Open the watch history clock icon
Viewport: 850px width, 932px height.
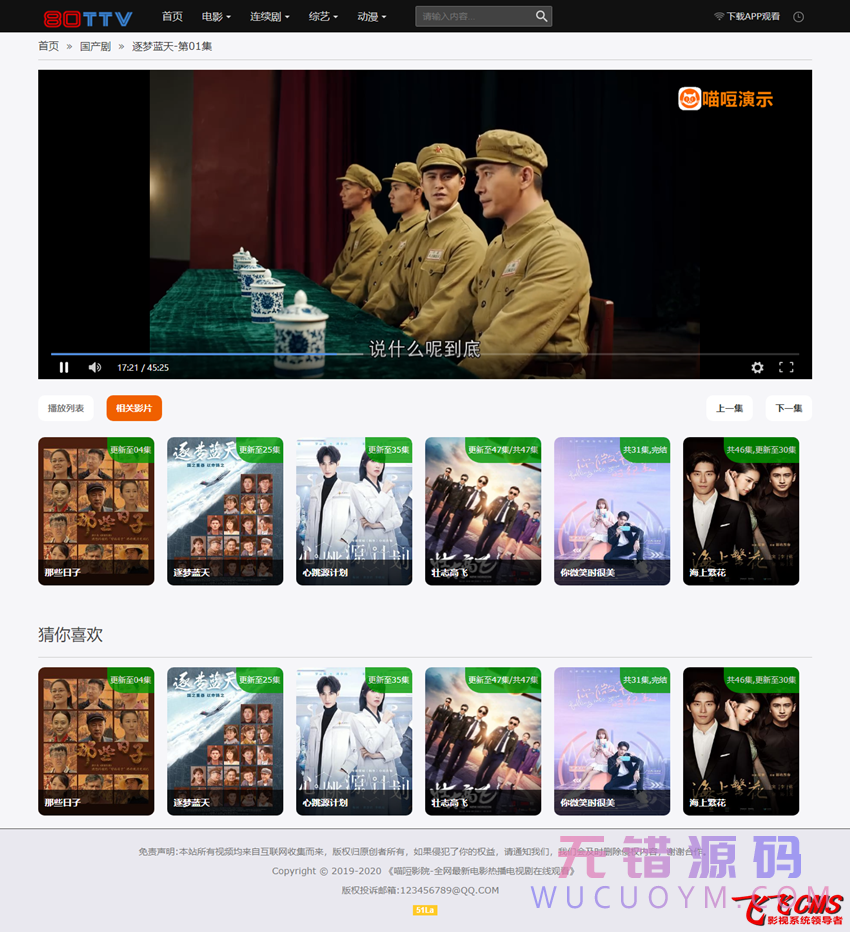tap(798, 16)
